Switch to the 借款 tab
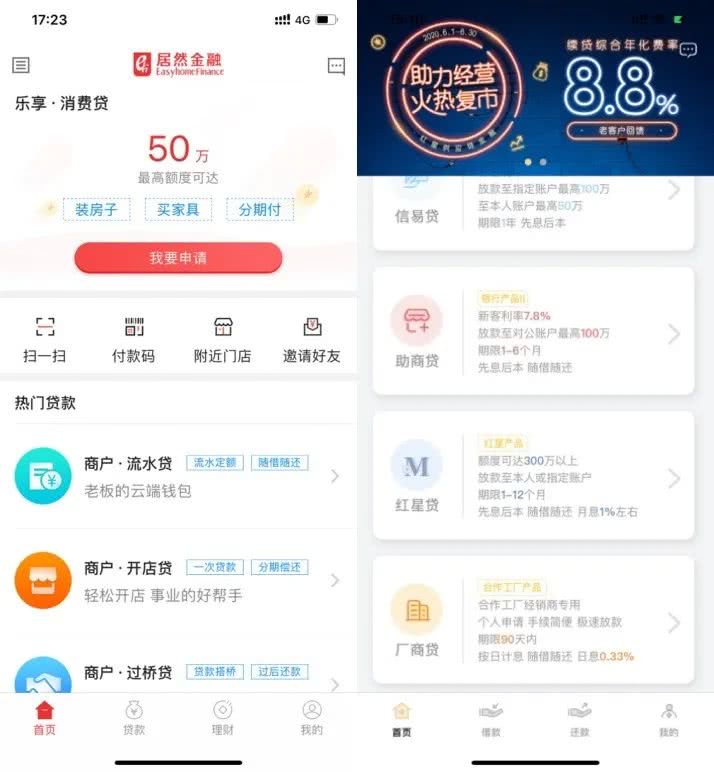 [x=490, y=719]
